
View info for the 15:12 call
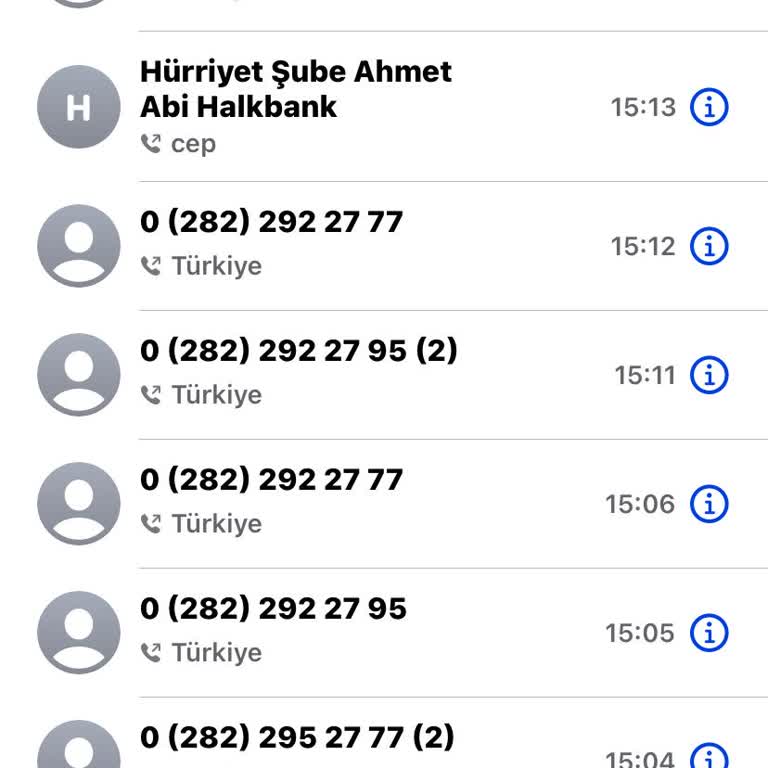pyautogui.click(x=710, y=246)
